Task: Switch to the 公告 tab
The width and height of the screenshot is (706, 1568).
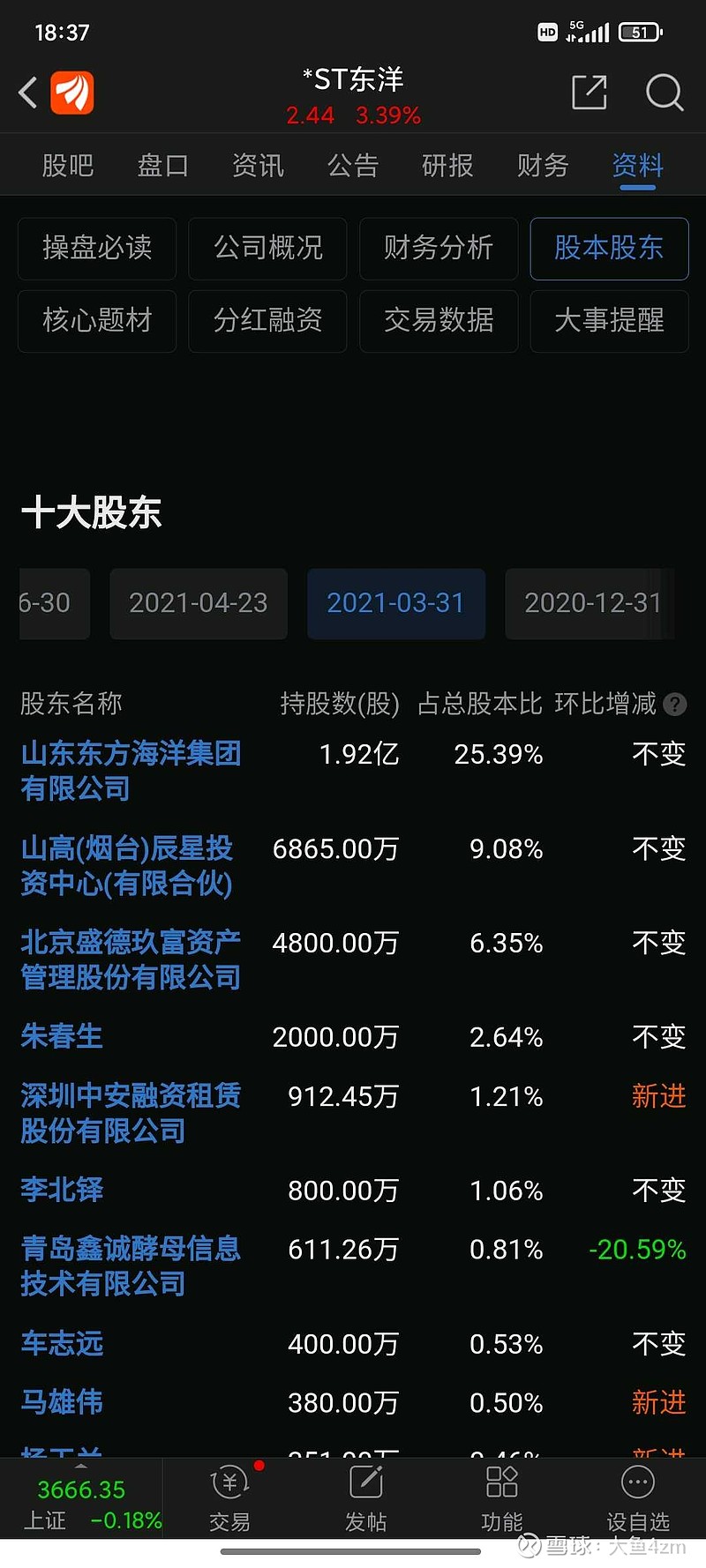Action: coord(353,166)
